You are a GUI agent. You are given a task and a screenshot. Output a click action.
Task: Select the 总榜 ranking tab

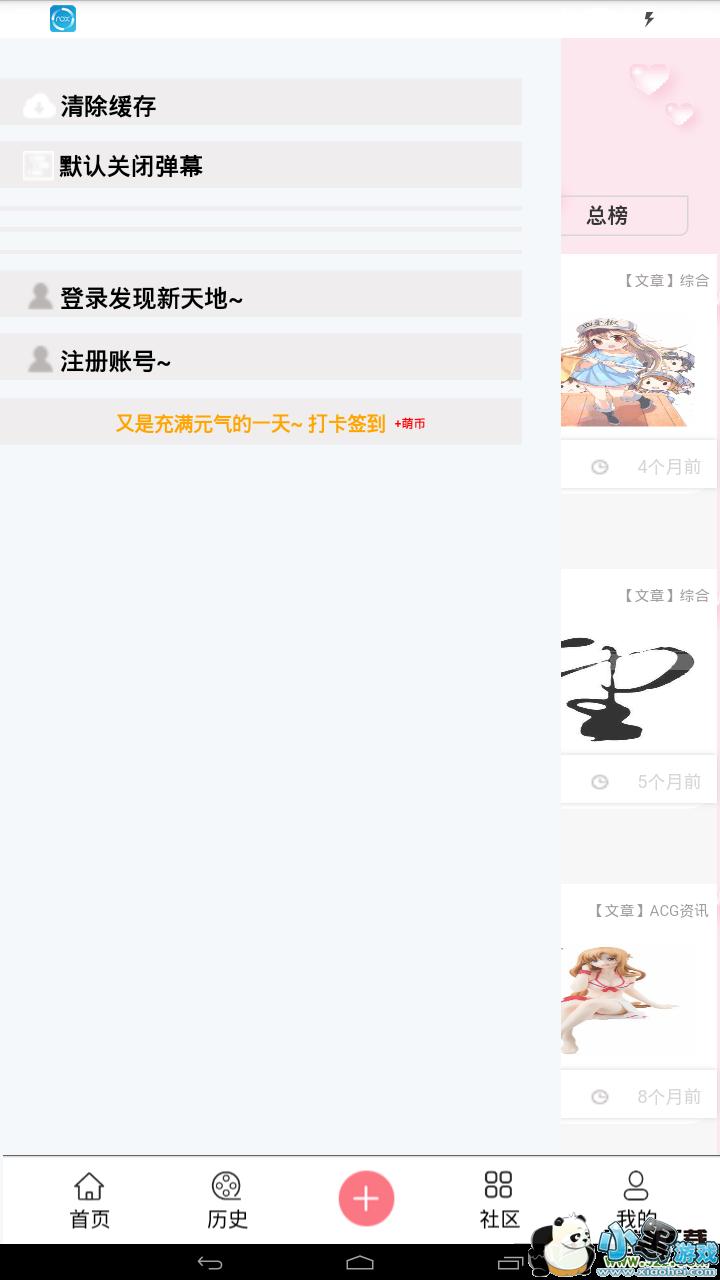[x=620, y=216]
